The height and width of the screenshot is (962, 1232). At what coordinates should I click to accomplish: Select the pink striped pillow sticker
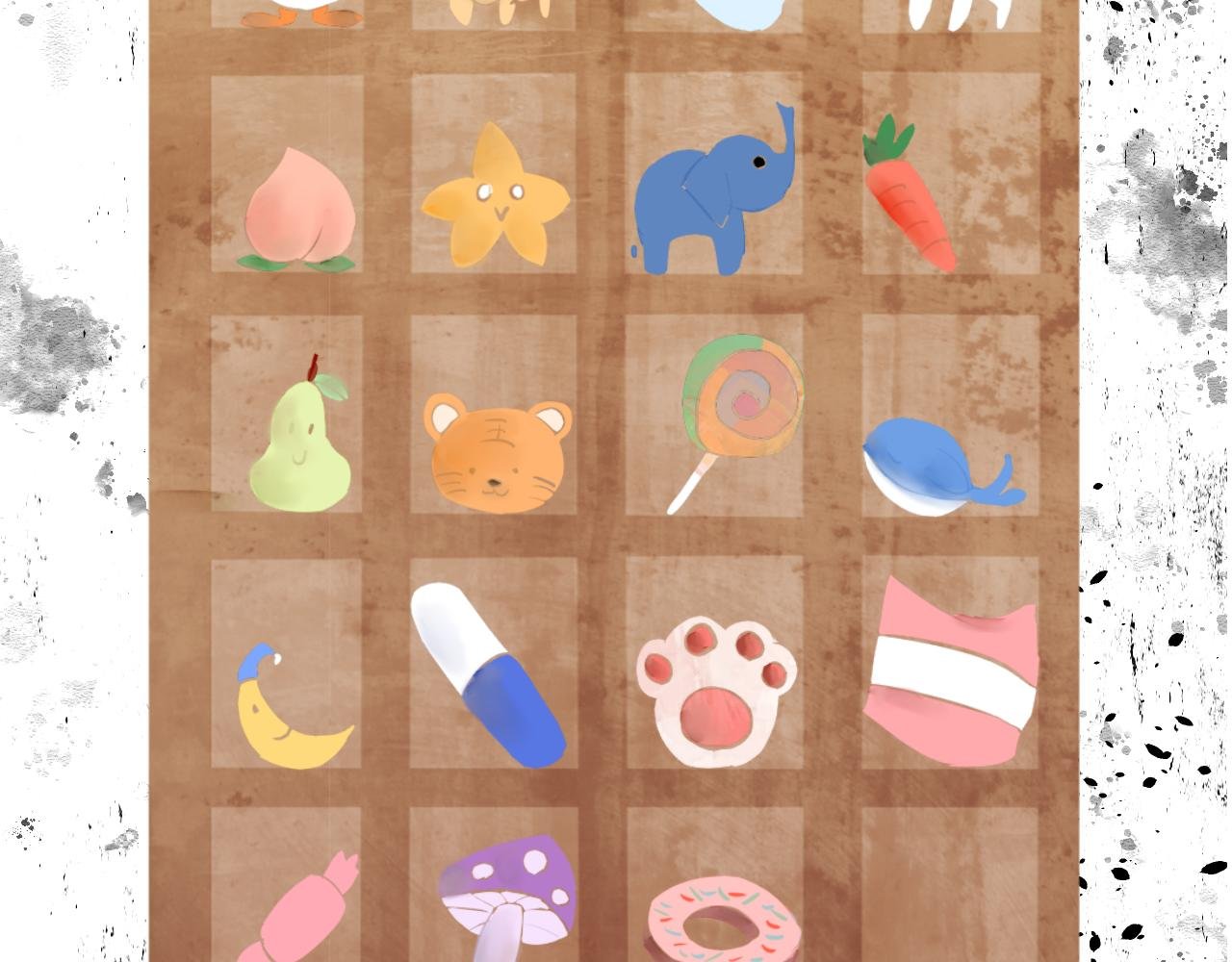coord(951,673)
